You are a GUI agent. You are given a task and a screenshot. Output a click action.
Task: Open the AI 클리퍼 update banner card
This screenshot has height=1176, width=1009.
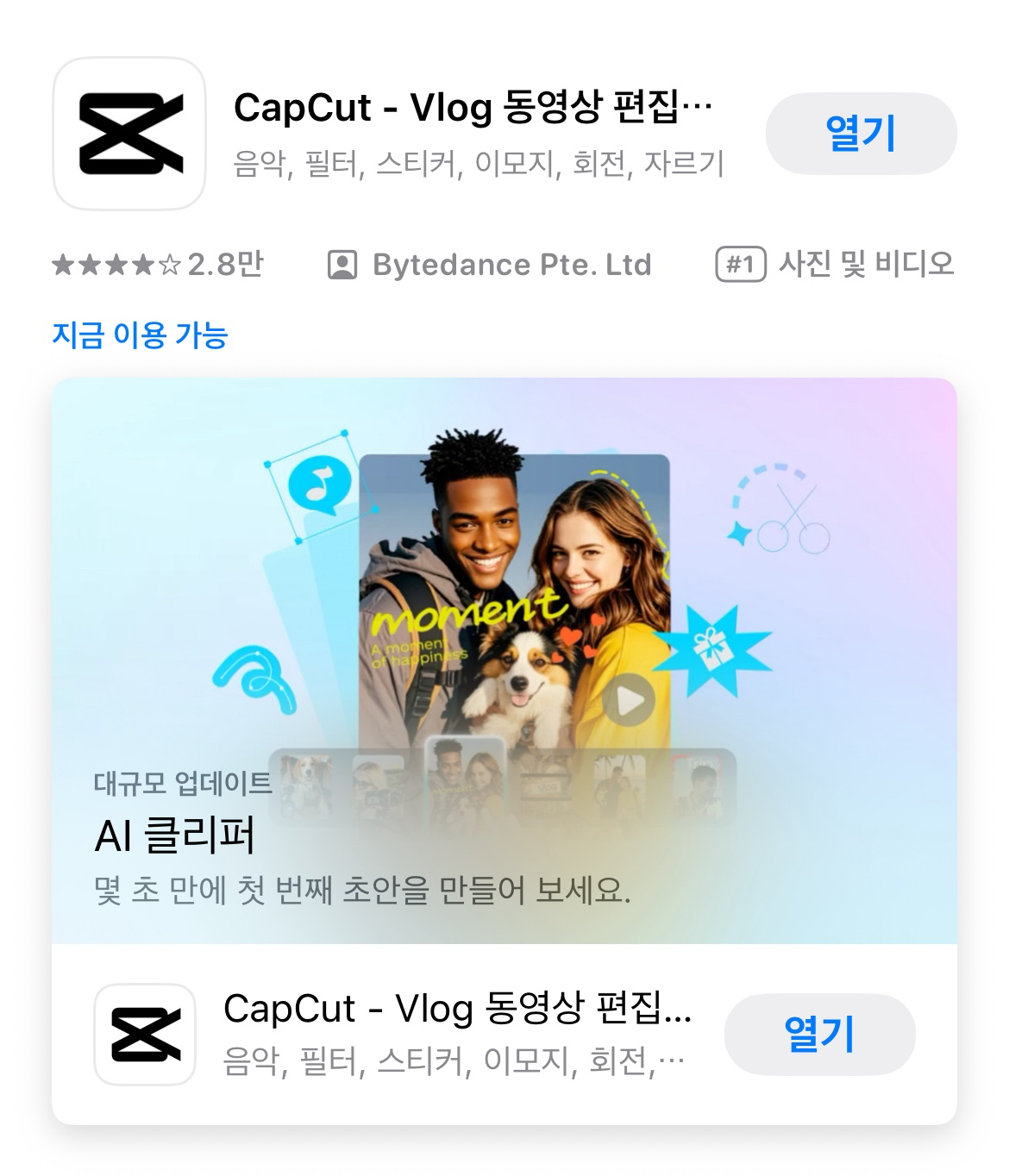click(504, 660)
